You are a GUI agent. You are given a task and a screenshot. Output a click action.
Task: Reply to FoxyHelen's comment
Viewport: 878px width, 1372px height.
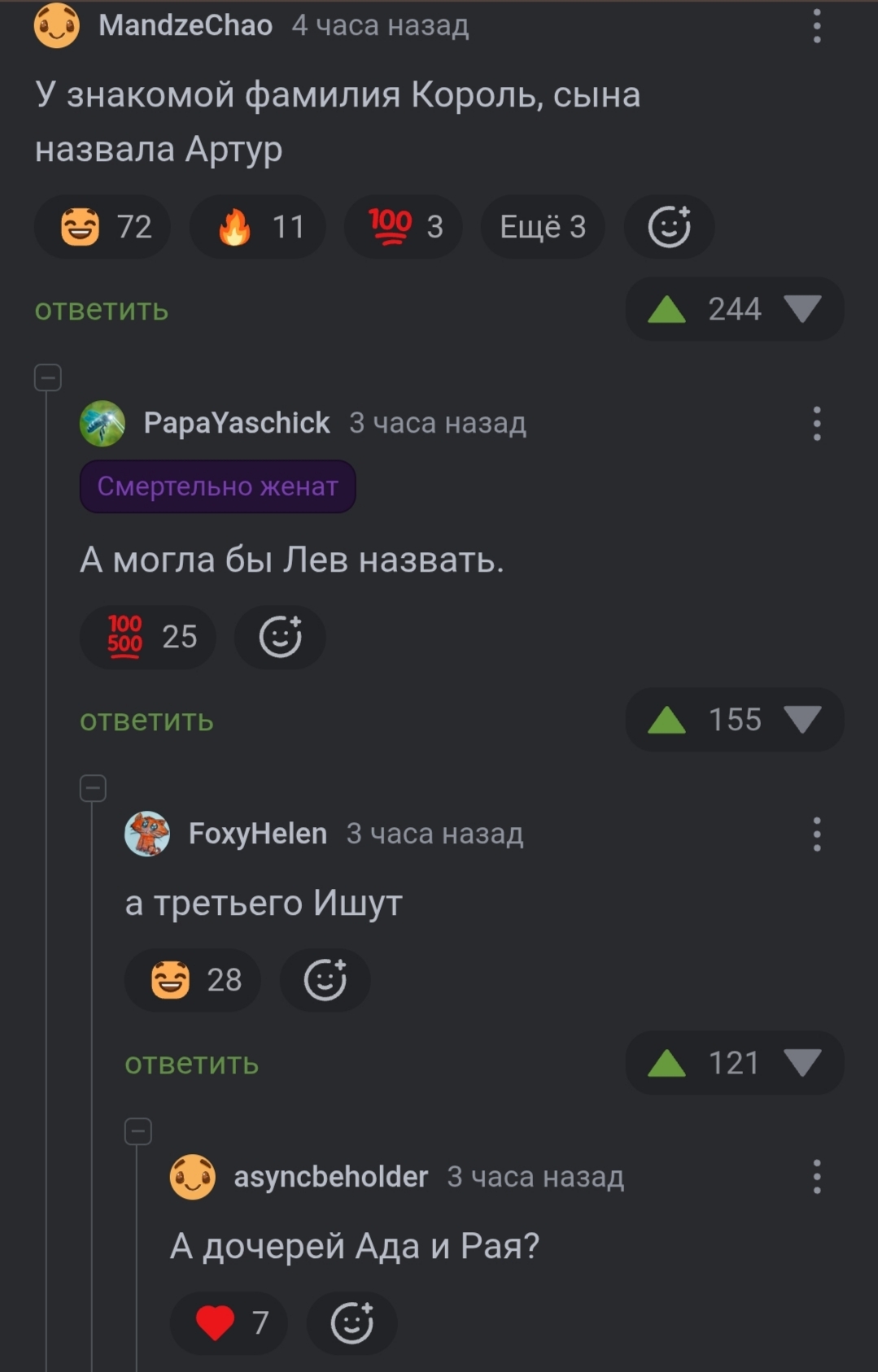click(191, 1064)
